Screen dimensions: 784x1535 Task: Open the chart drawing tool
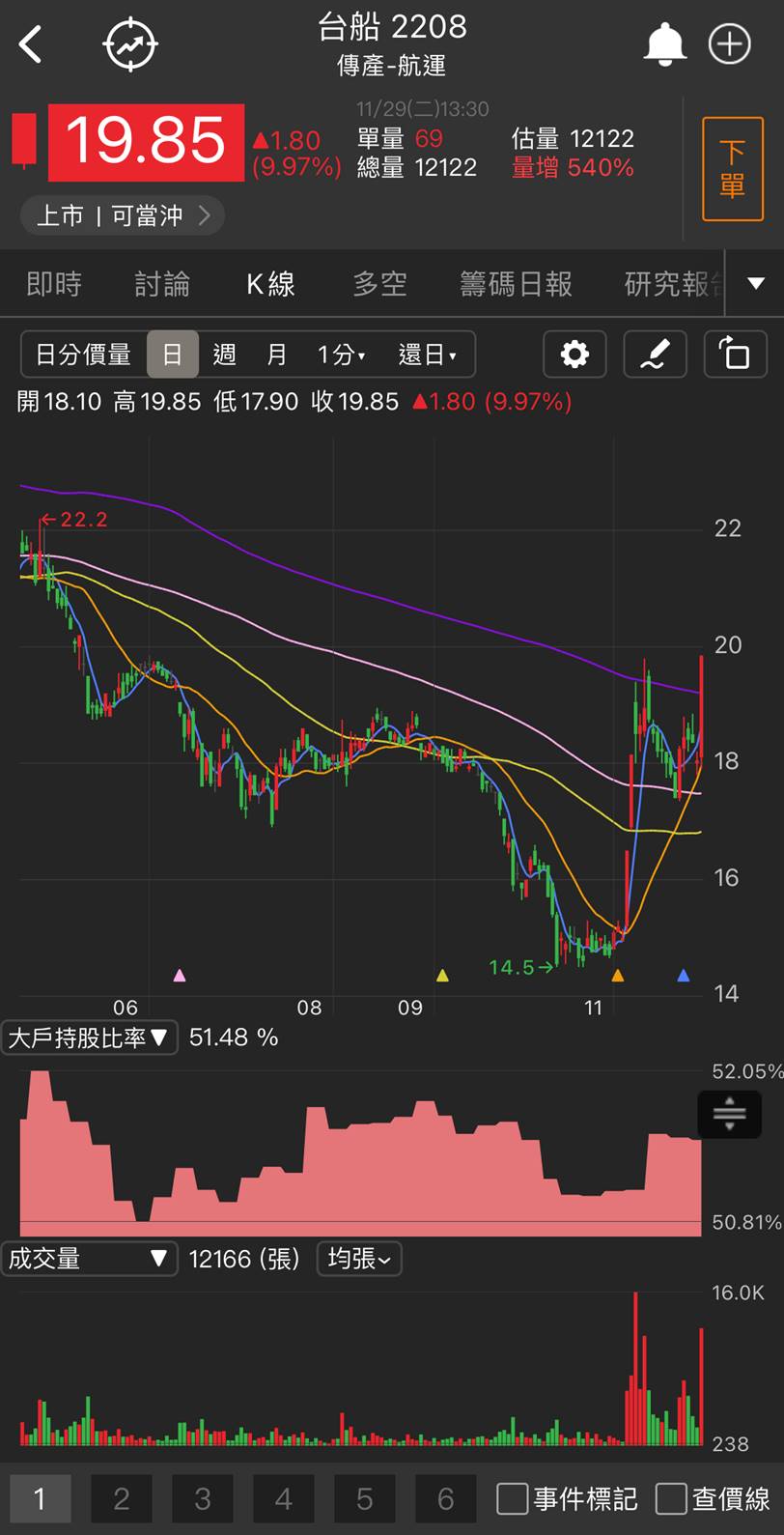point(655,355)
